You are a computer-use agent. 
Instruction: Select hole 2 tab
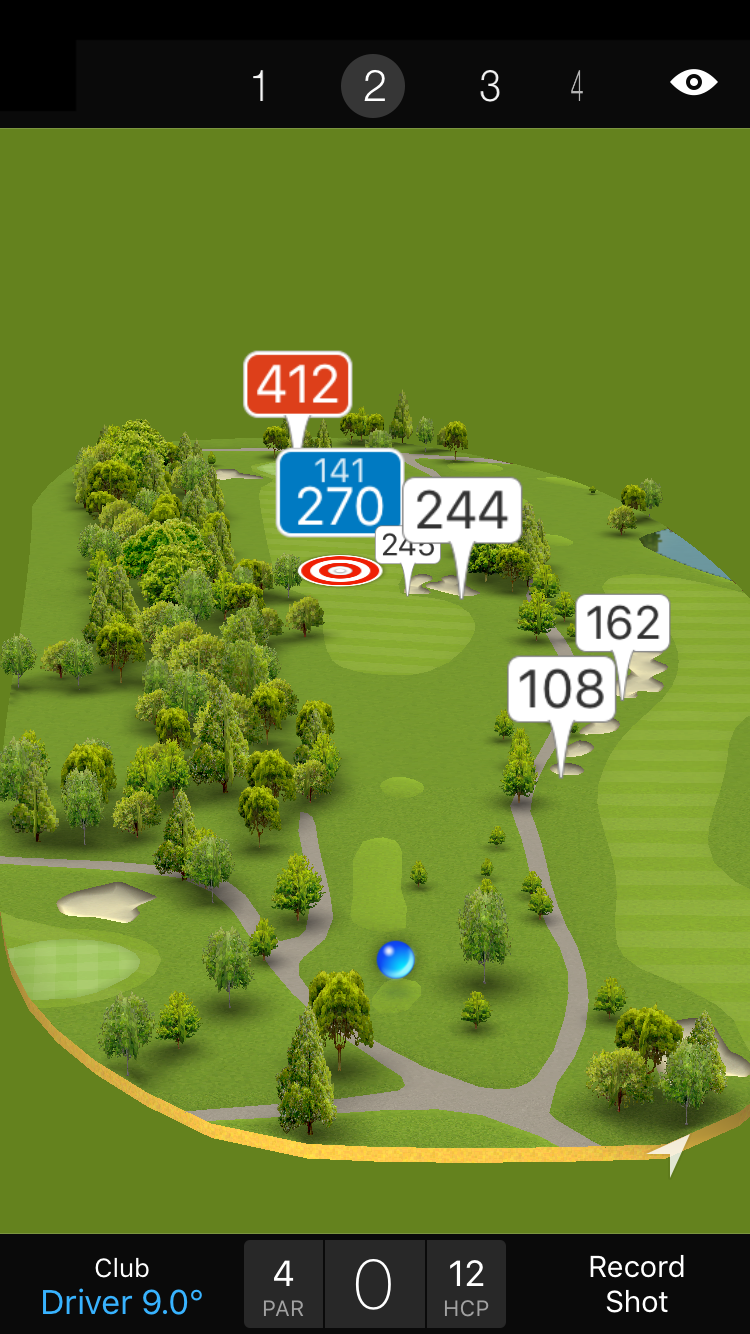click(x=373, y=87)
